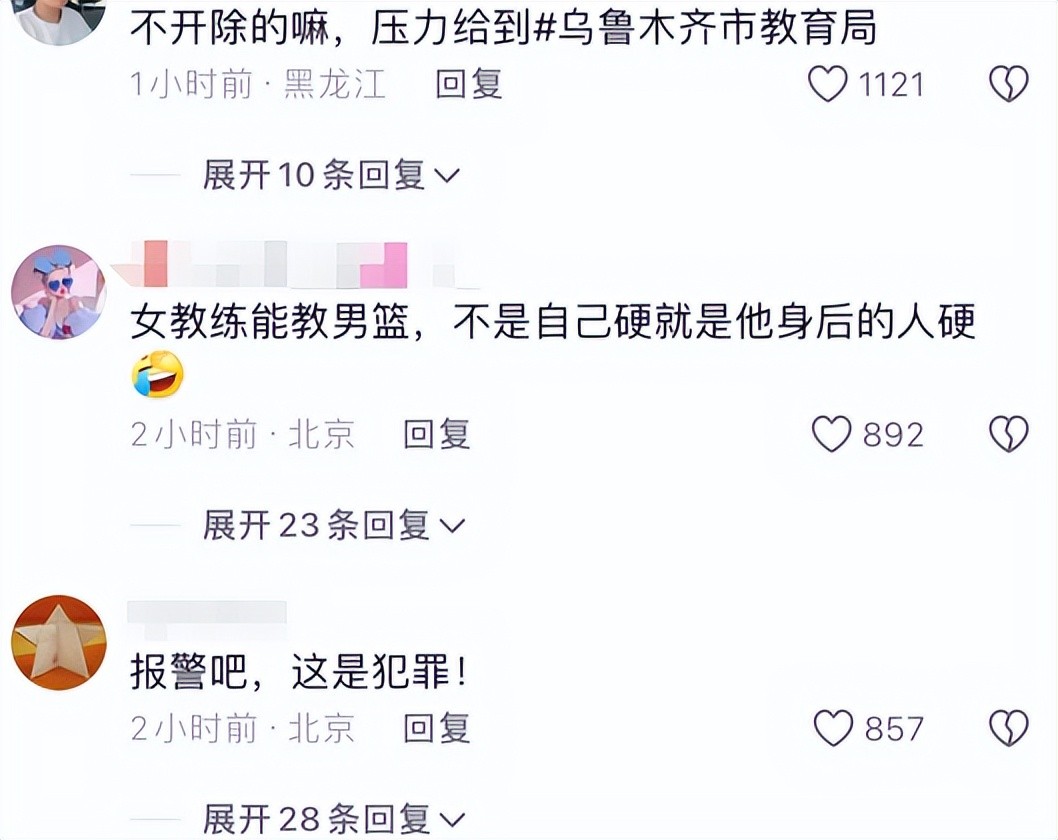Like the comment with 1121 likes

(829, 85)
